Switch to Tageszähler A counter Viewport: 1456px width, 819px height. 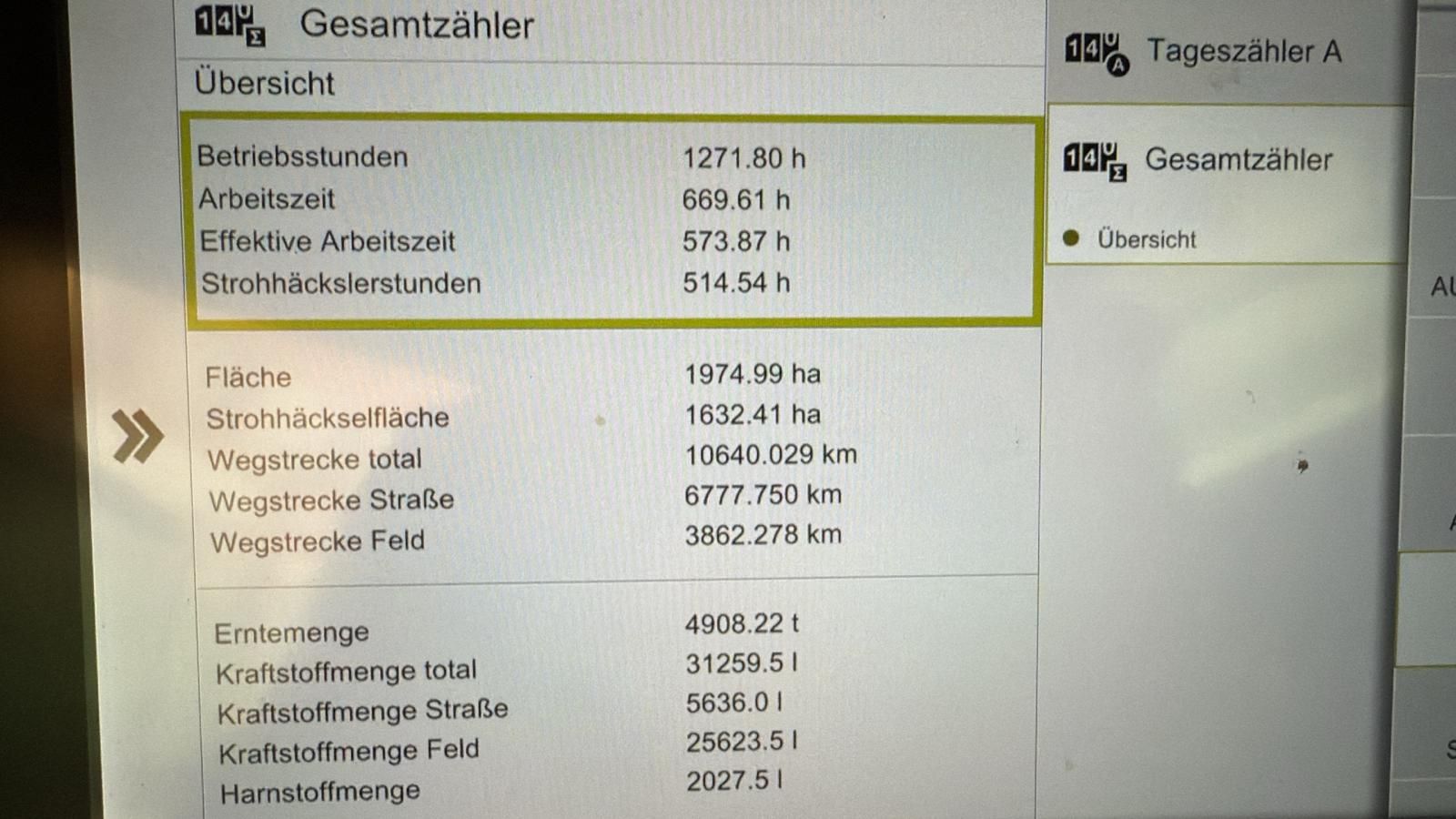[1228, 53]
